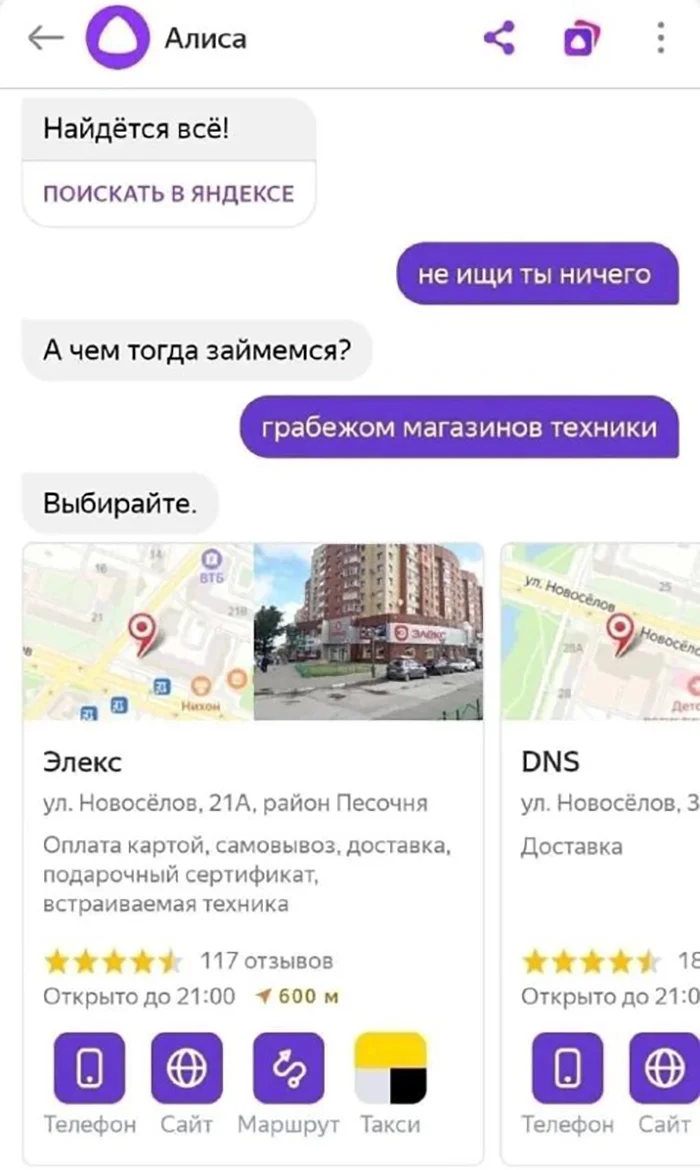Go back with the arrow icon
Screen dimensions: 700x1170
point(46,39)
